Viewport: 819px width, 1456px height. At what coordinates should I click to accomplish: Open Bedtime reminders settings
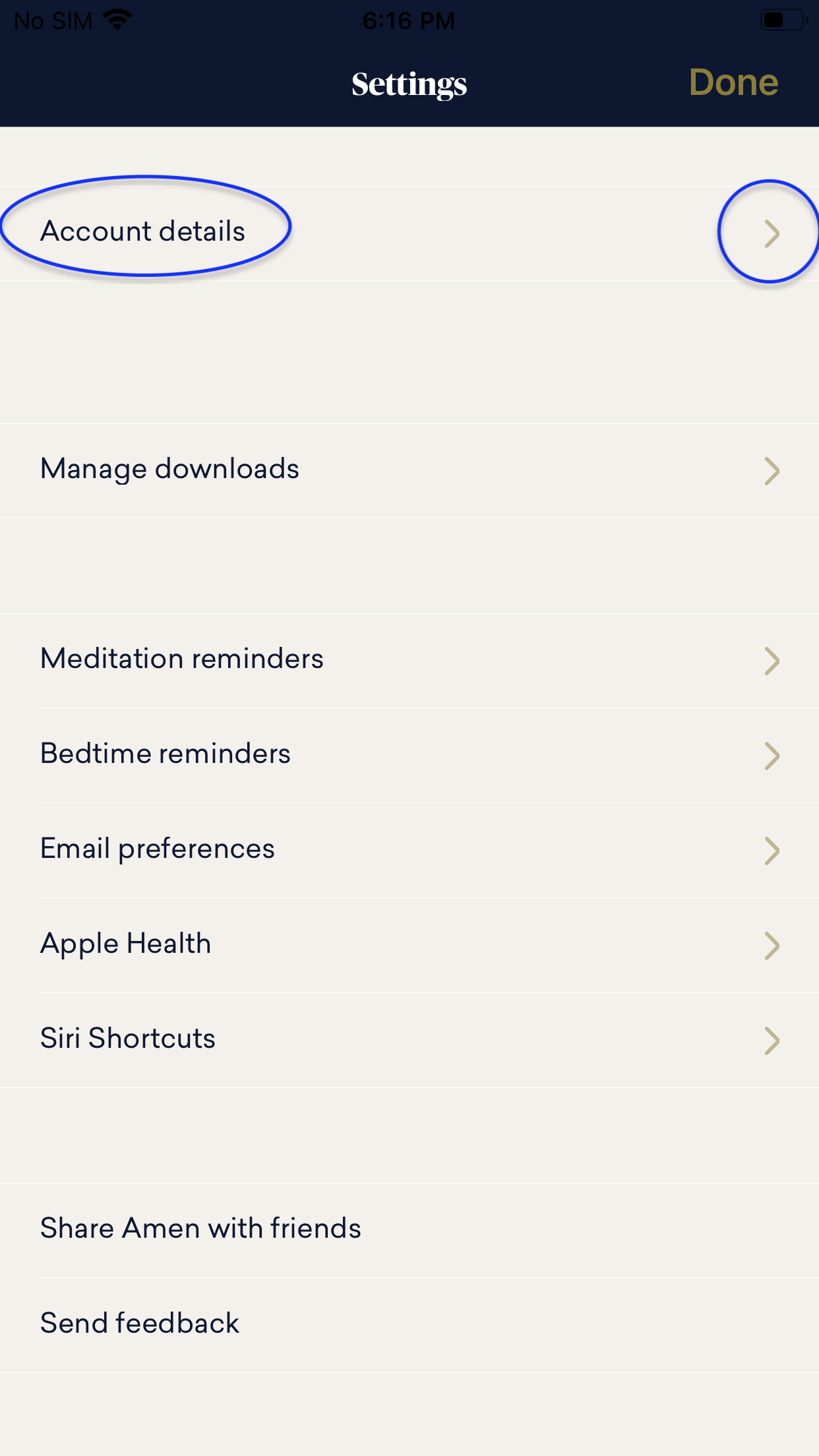[x=166, y=754]
